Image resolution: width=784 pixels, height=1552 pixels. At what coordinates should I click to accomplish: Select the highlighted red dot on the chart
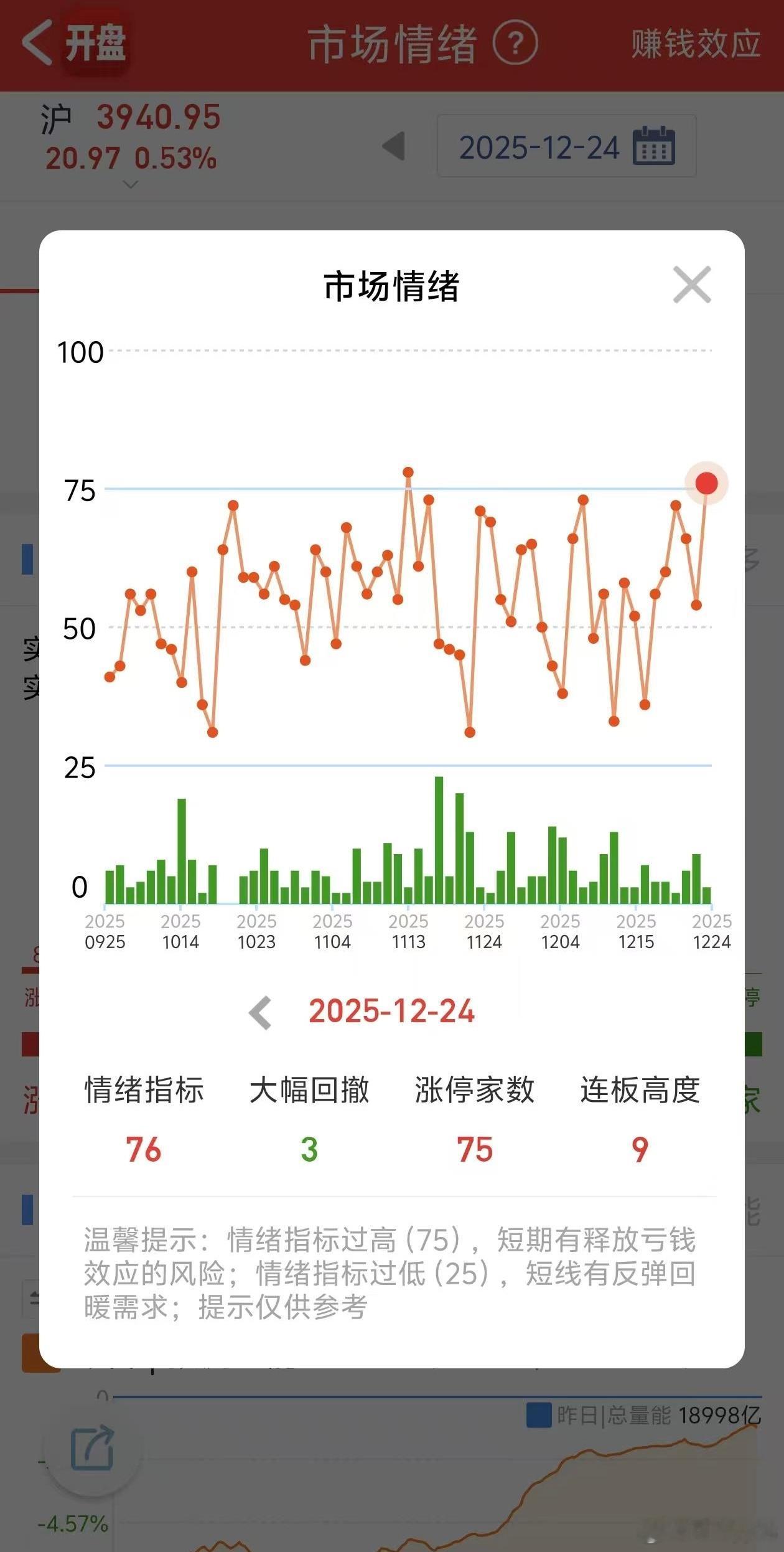pyautogui.click(x=707, y=482)
